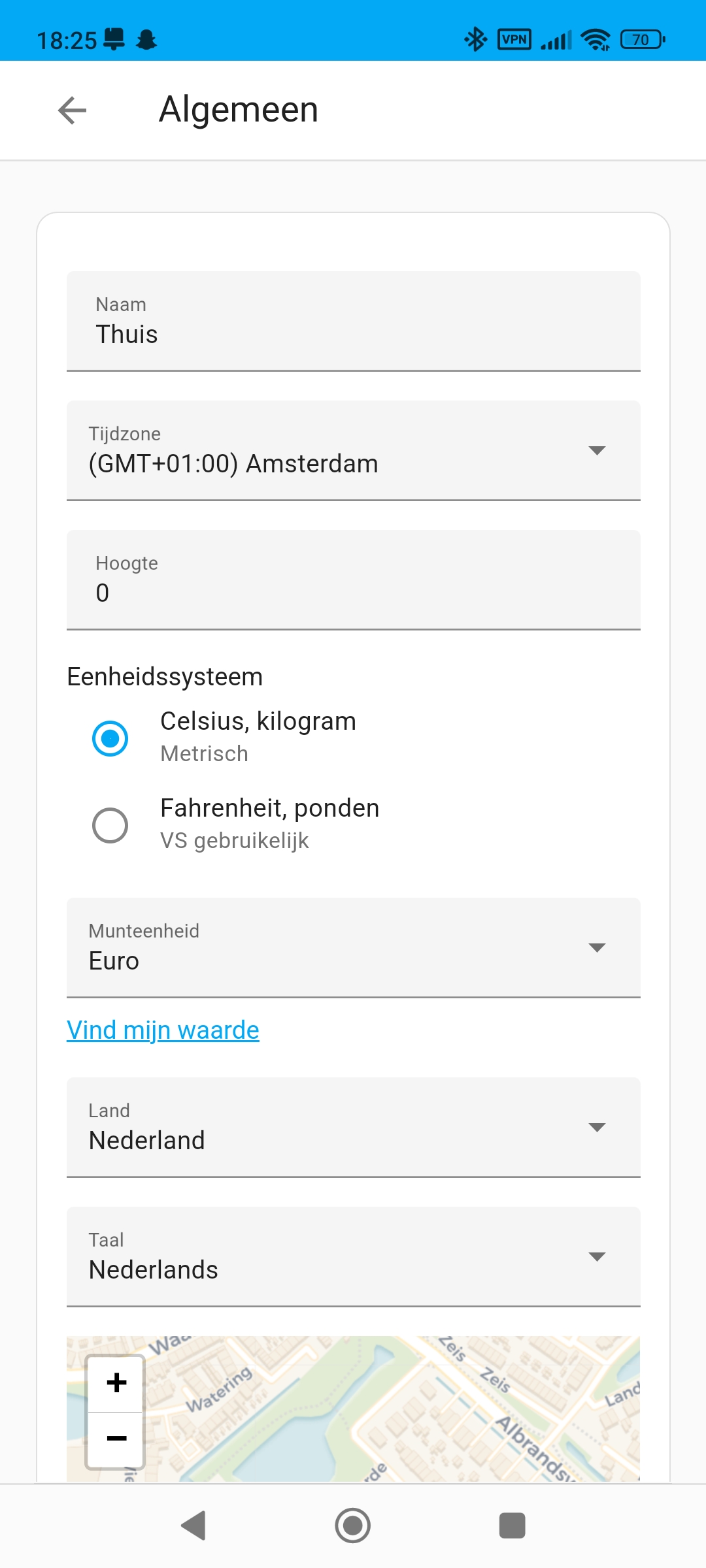Zoom out on the location map
The image size is (706, 1568).
116,1438
